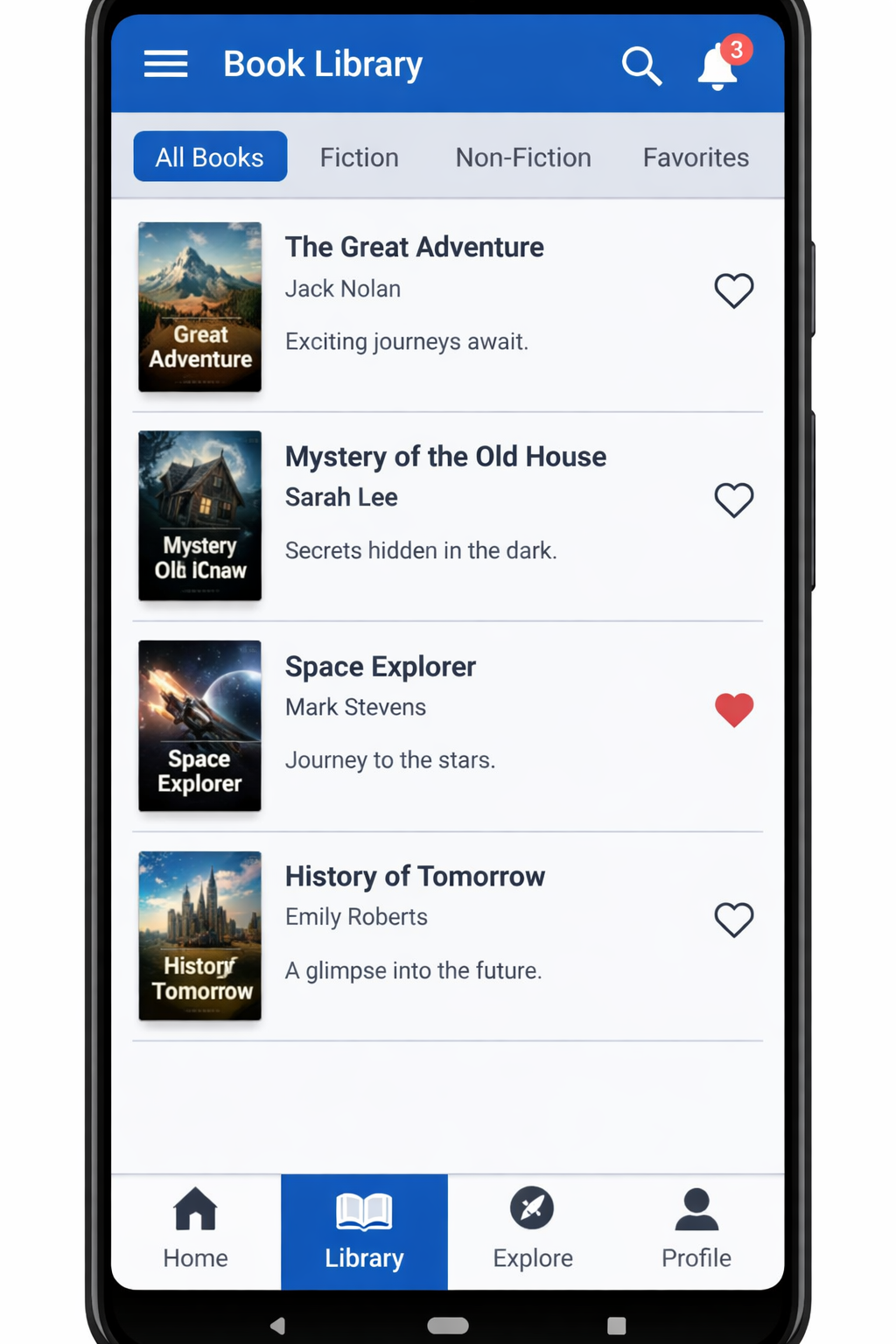Favorite Mystery of the Old House
Screen dimensions: 896x1344
(733, 500)
